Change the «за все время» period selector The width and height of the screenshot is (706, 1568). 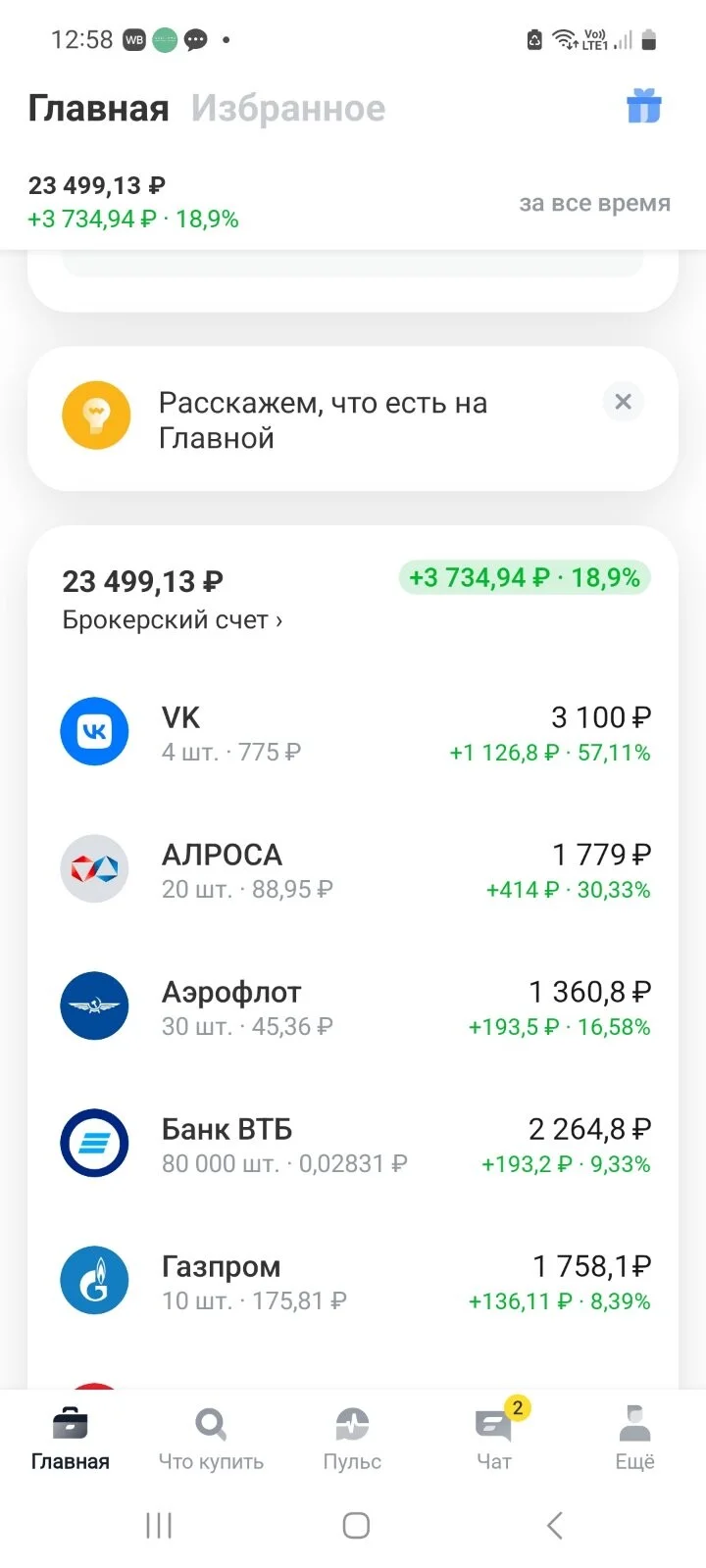[x=594, y=203]
